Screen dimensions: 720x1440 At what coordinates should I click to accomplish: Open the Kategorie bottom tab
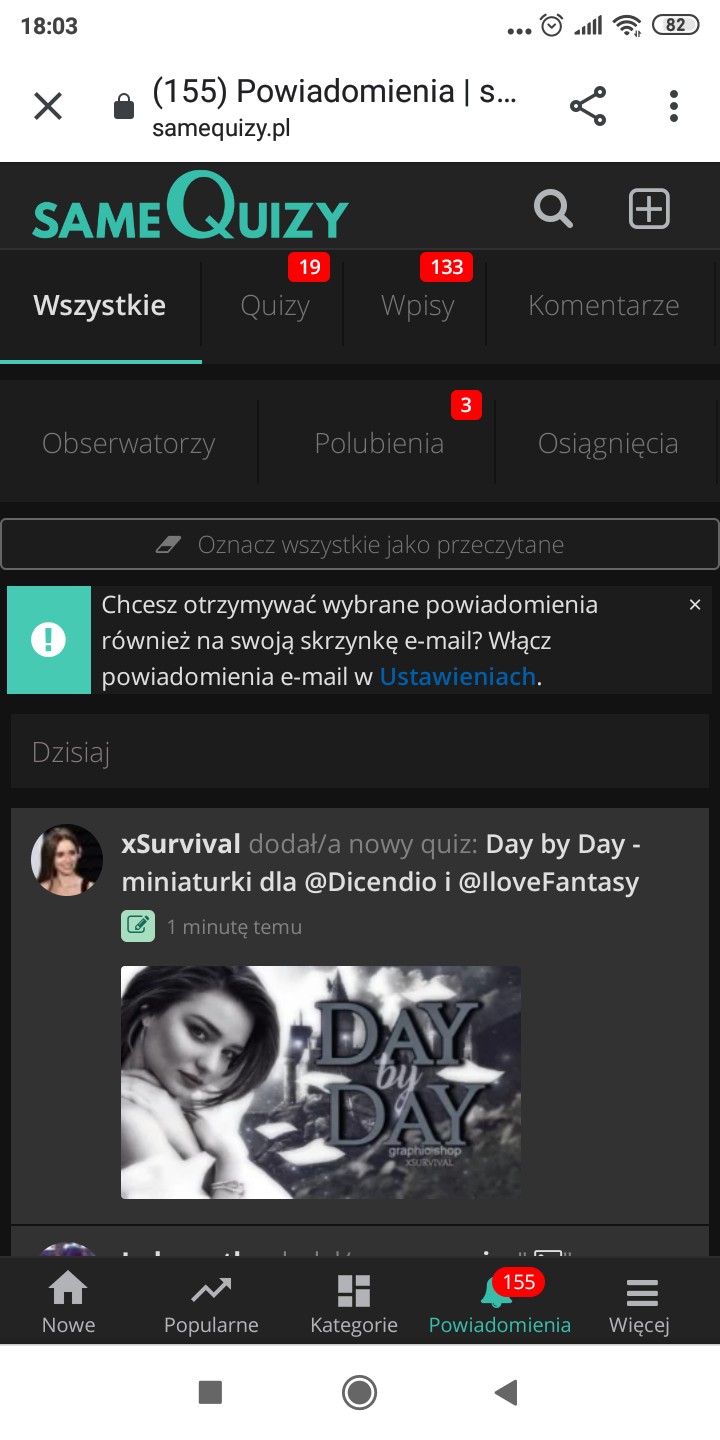click(354, 1304)
